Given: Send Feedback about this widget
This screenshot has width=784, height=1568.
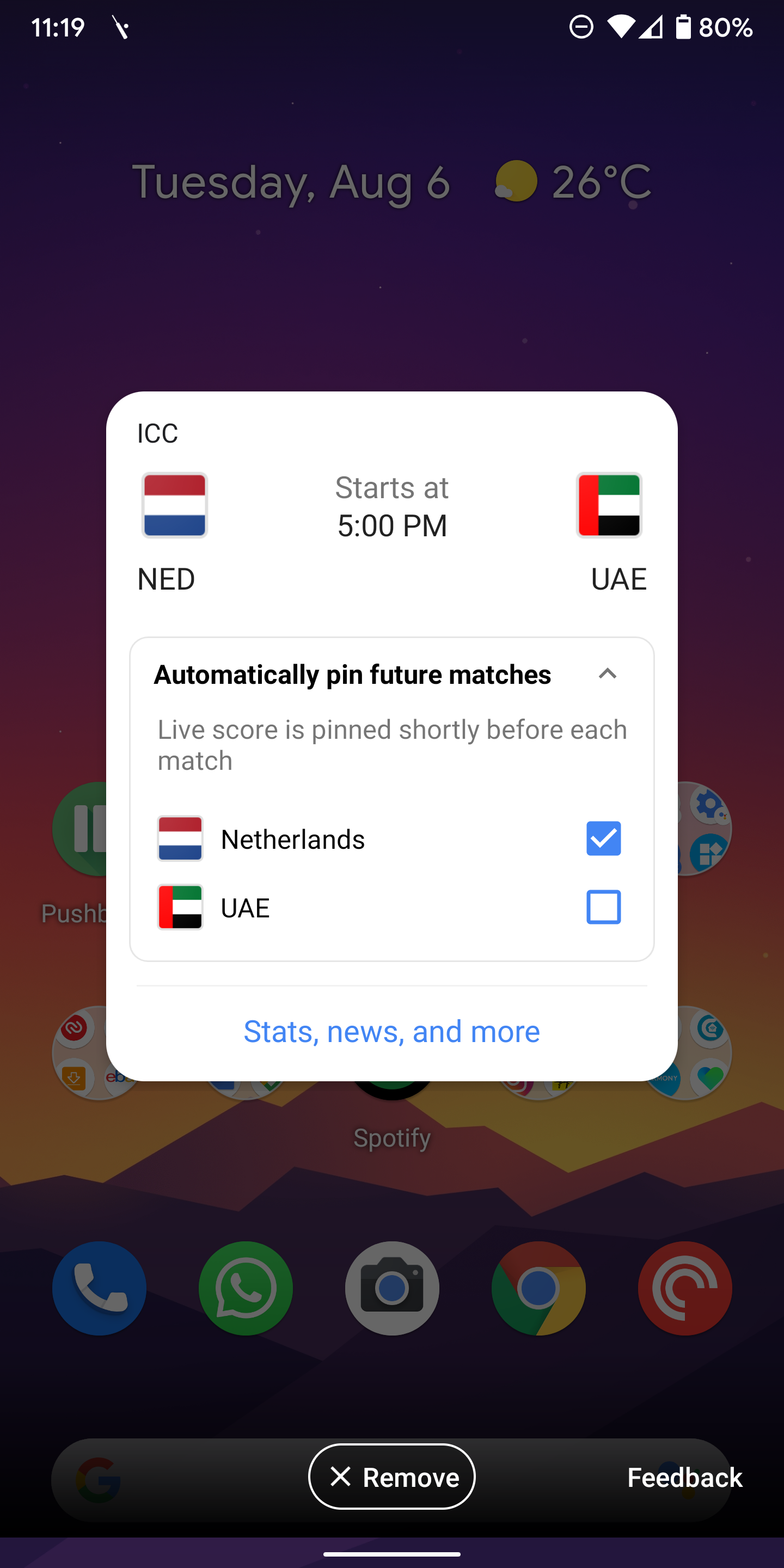Looking at the screenshot, I should (684, 1477).
